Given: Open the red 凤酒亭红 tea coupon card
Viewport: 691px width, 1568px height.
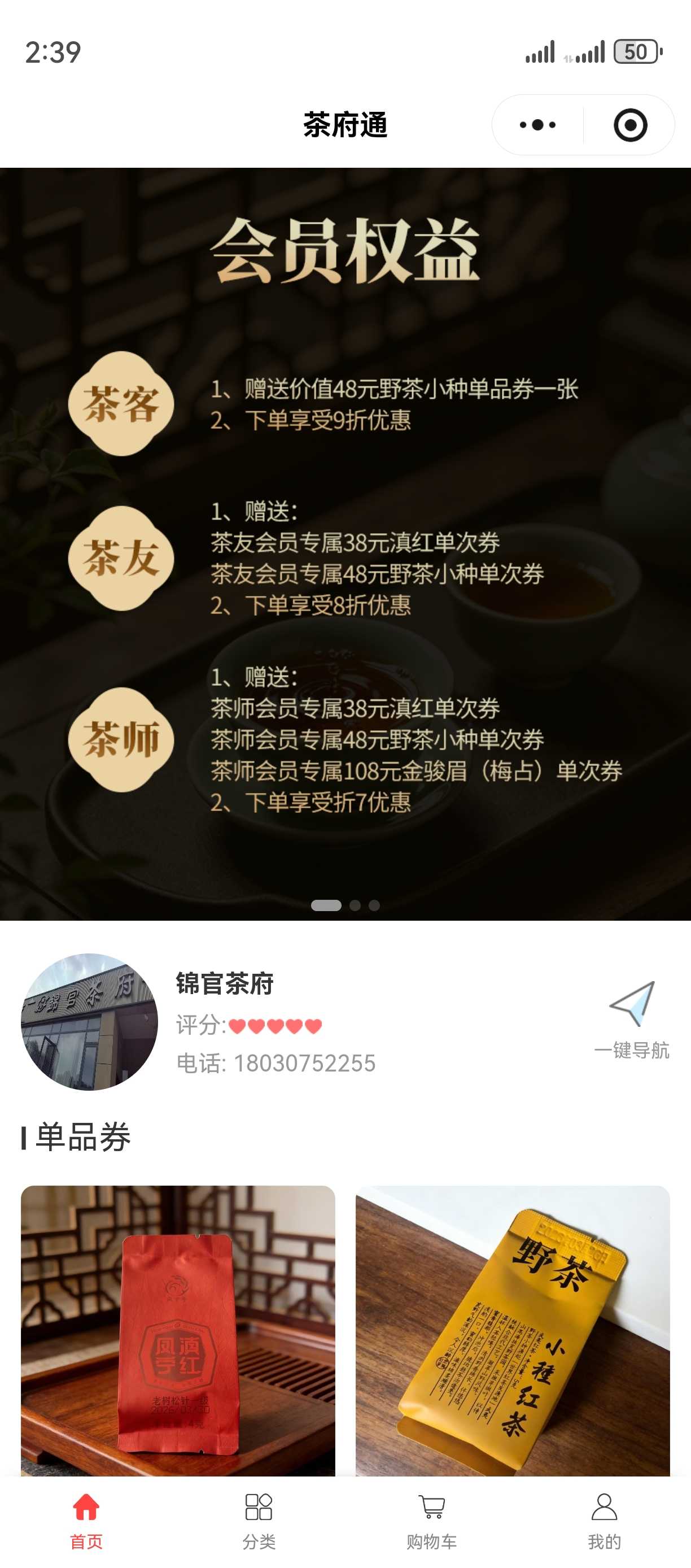Looking at the screenshot, I should click(x=178, y=1330).
